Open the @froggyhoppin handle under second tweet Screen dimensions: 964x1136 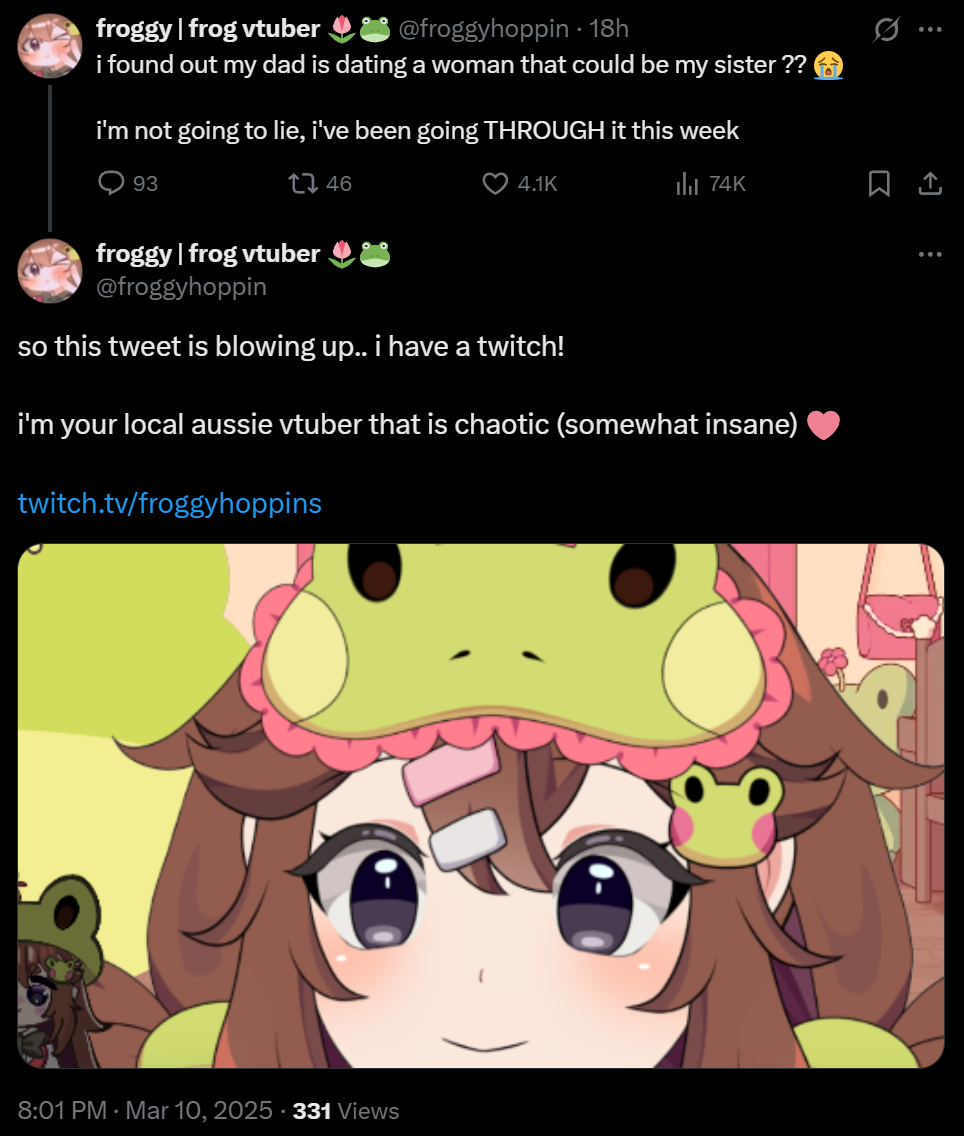point(181,286)
